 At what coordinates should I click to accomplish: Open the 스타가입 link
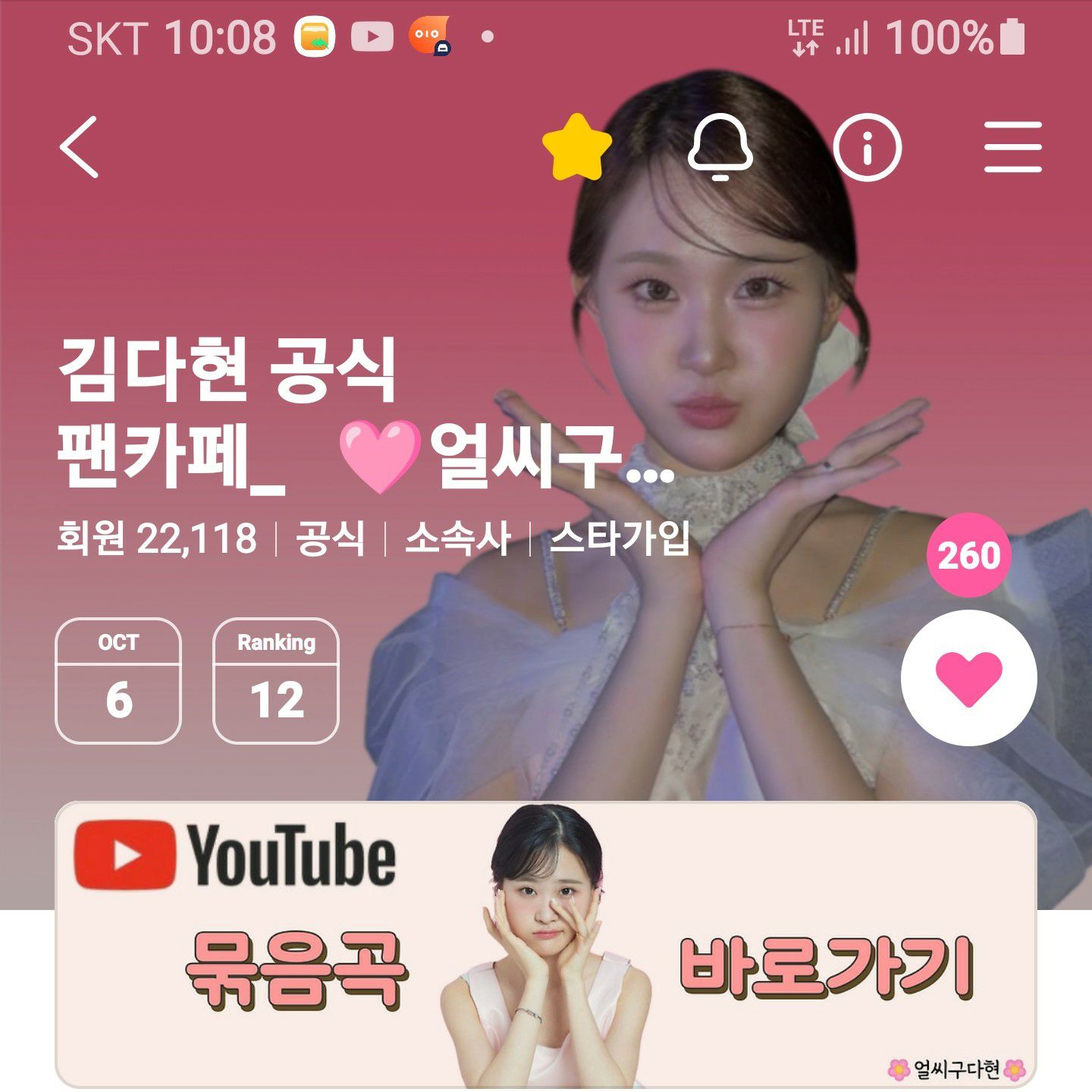point(620,538)
